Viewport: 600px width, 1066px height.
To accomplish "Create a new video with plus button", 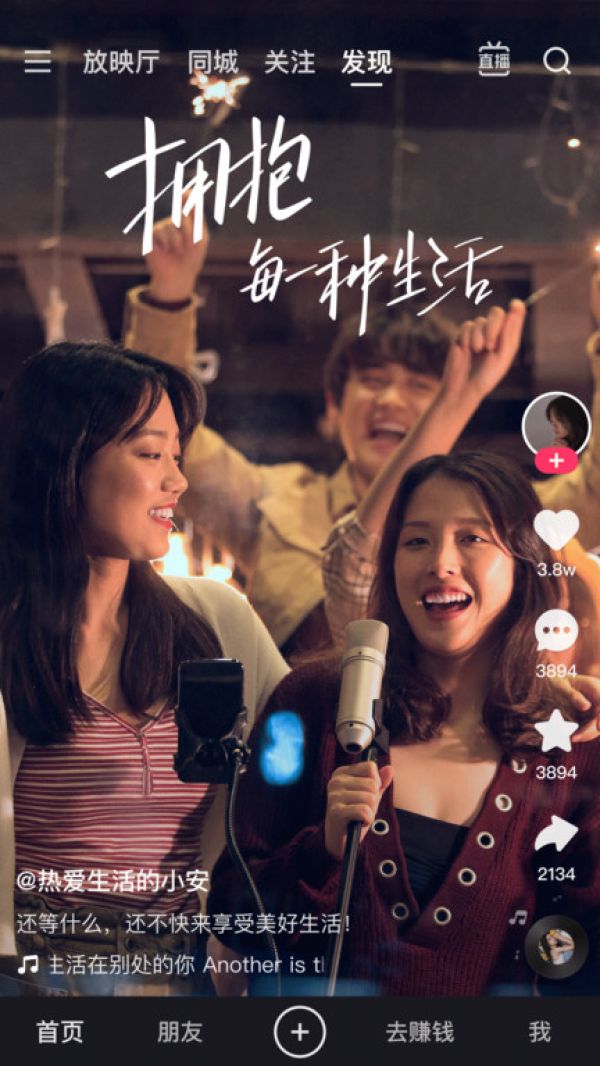I will click(300, 1031).
